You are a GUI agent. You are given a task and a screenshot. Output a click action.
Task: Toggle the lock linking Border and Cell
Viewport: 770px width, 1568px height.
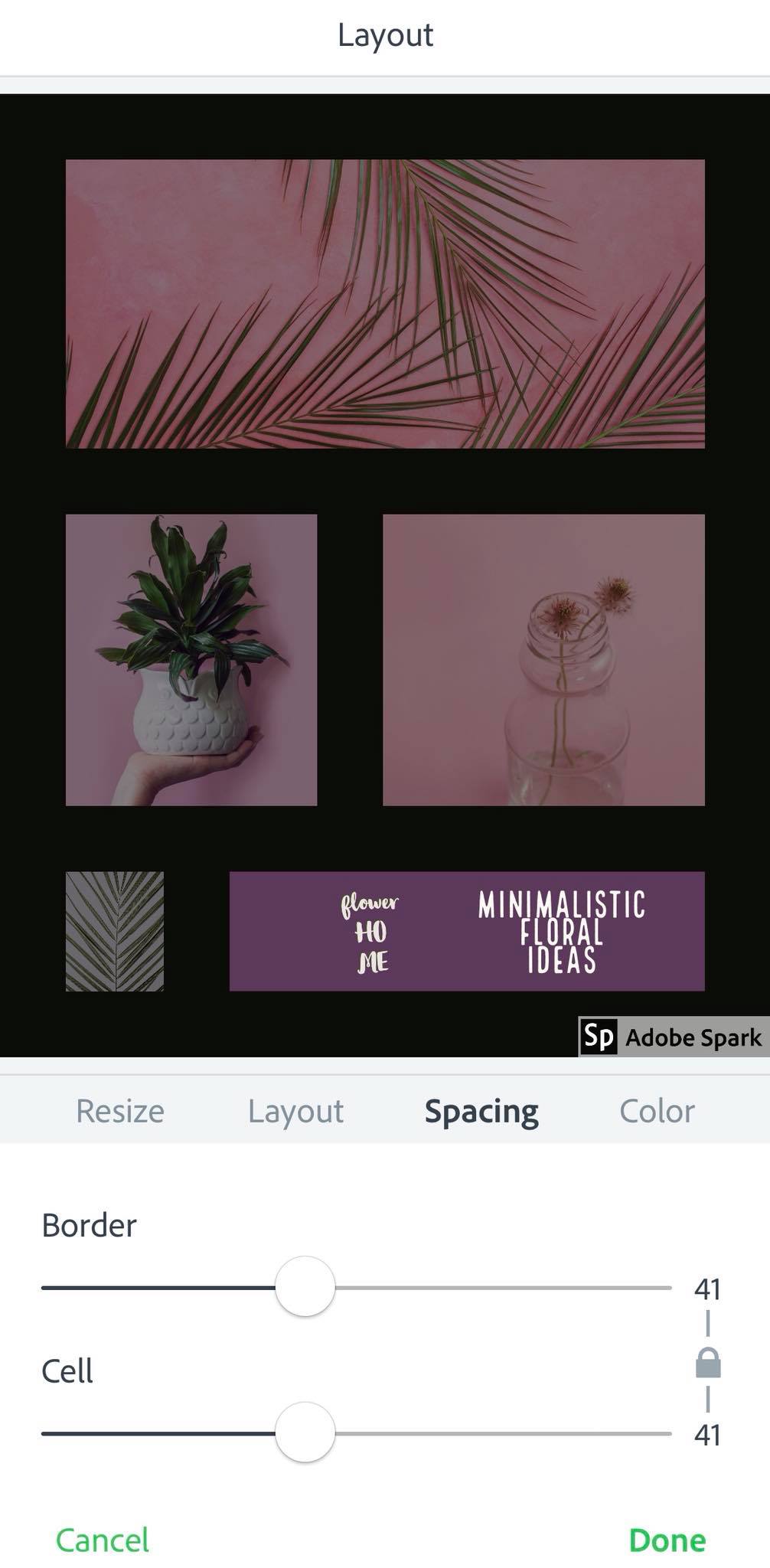click(x=708, y=1363)
